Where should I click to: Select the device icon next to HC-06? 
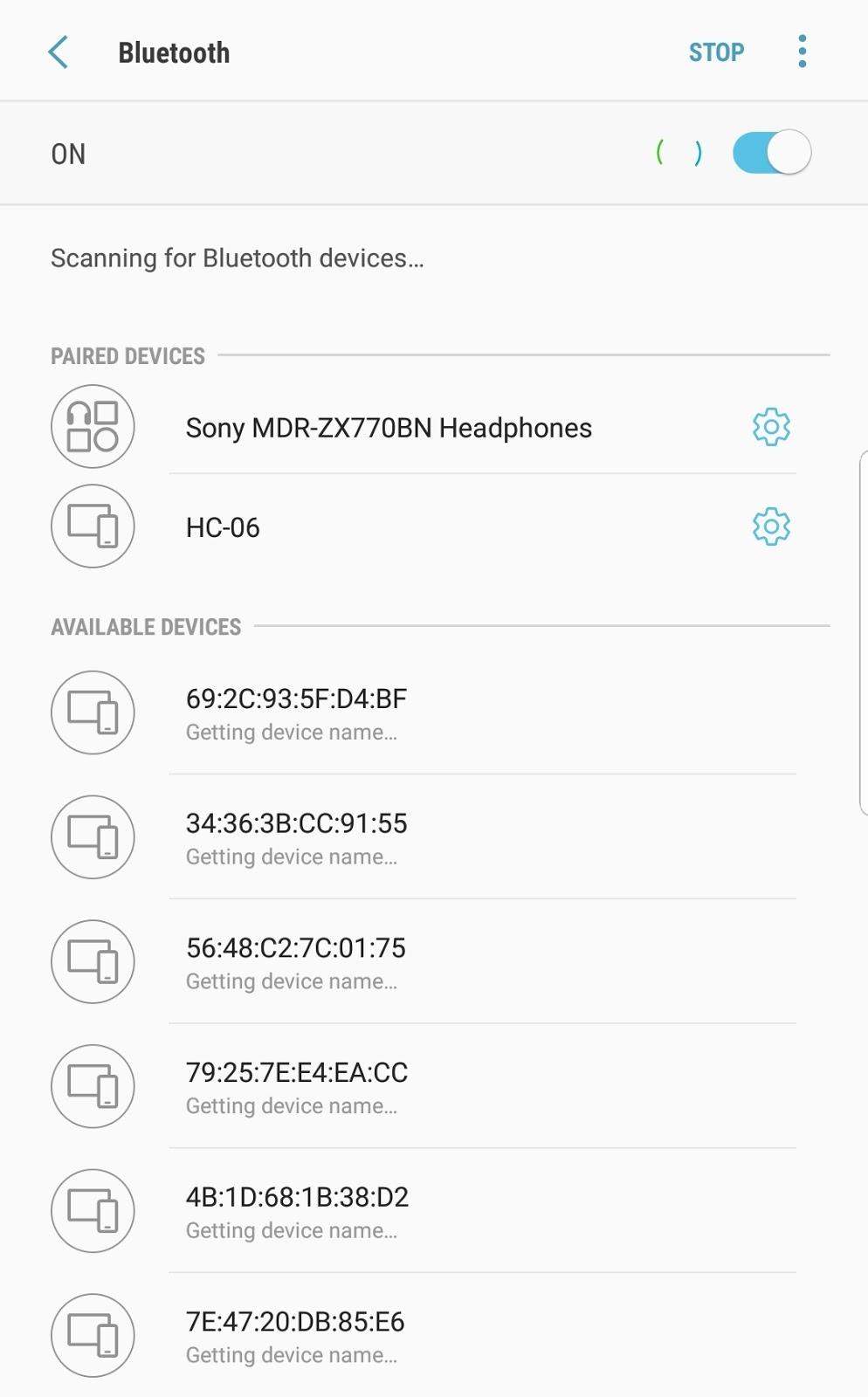[92, 526]
